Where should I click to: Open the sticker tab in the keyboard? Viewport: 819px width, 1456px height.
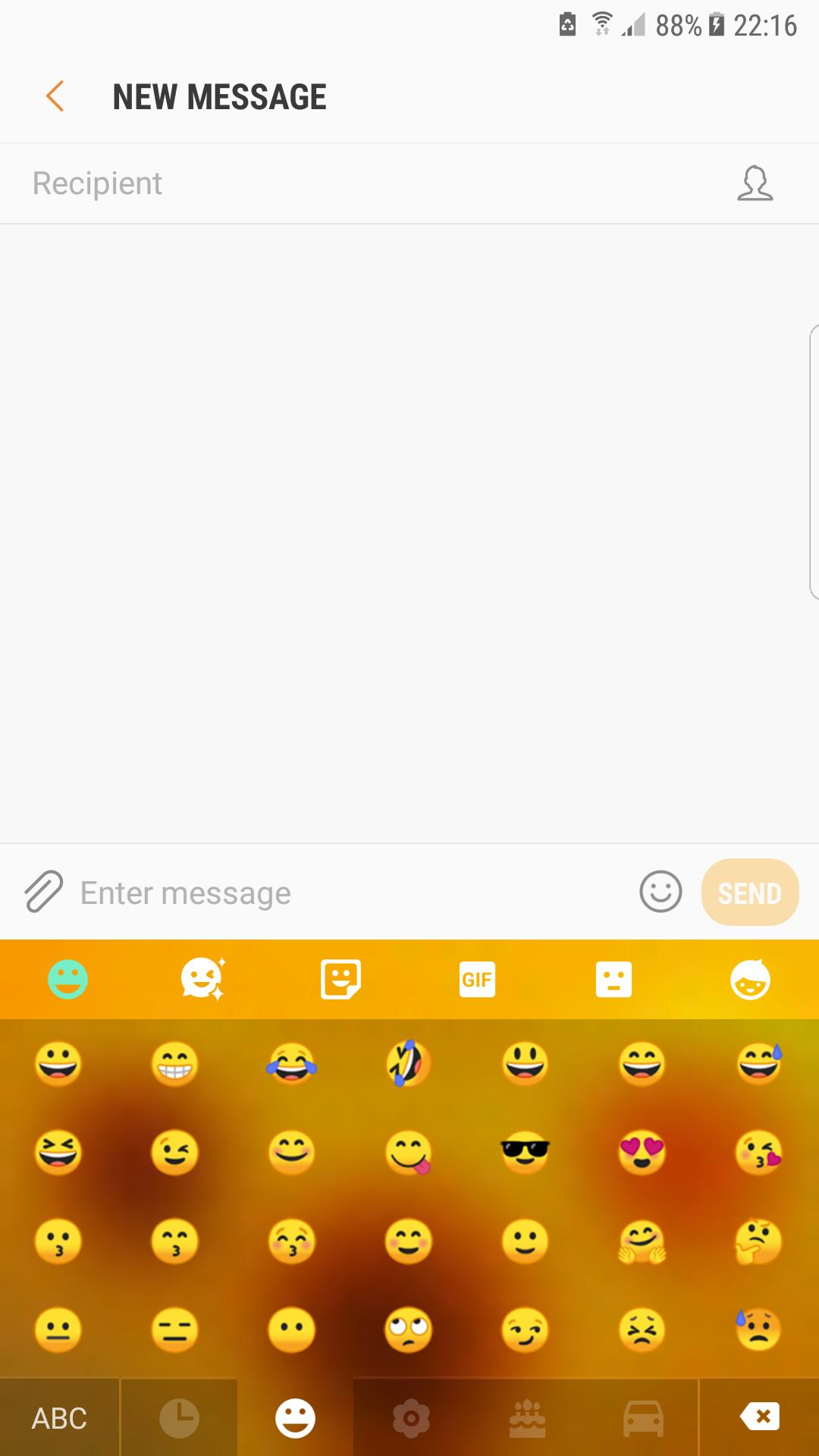pos(340,979)
